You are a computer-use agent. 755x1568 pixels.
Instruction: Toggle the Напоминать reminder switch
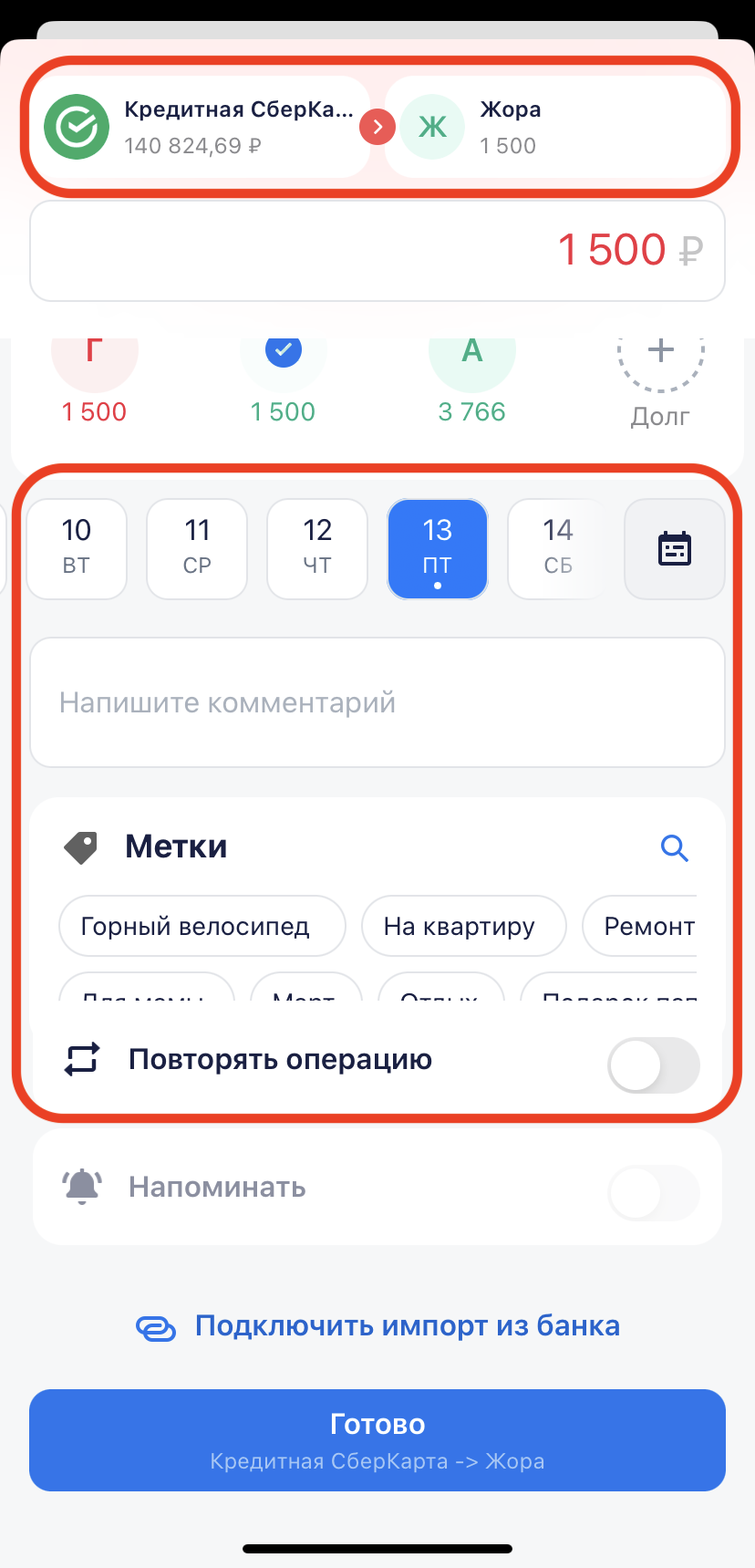tap(653, 1192)
